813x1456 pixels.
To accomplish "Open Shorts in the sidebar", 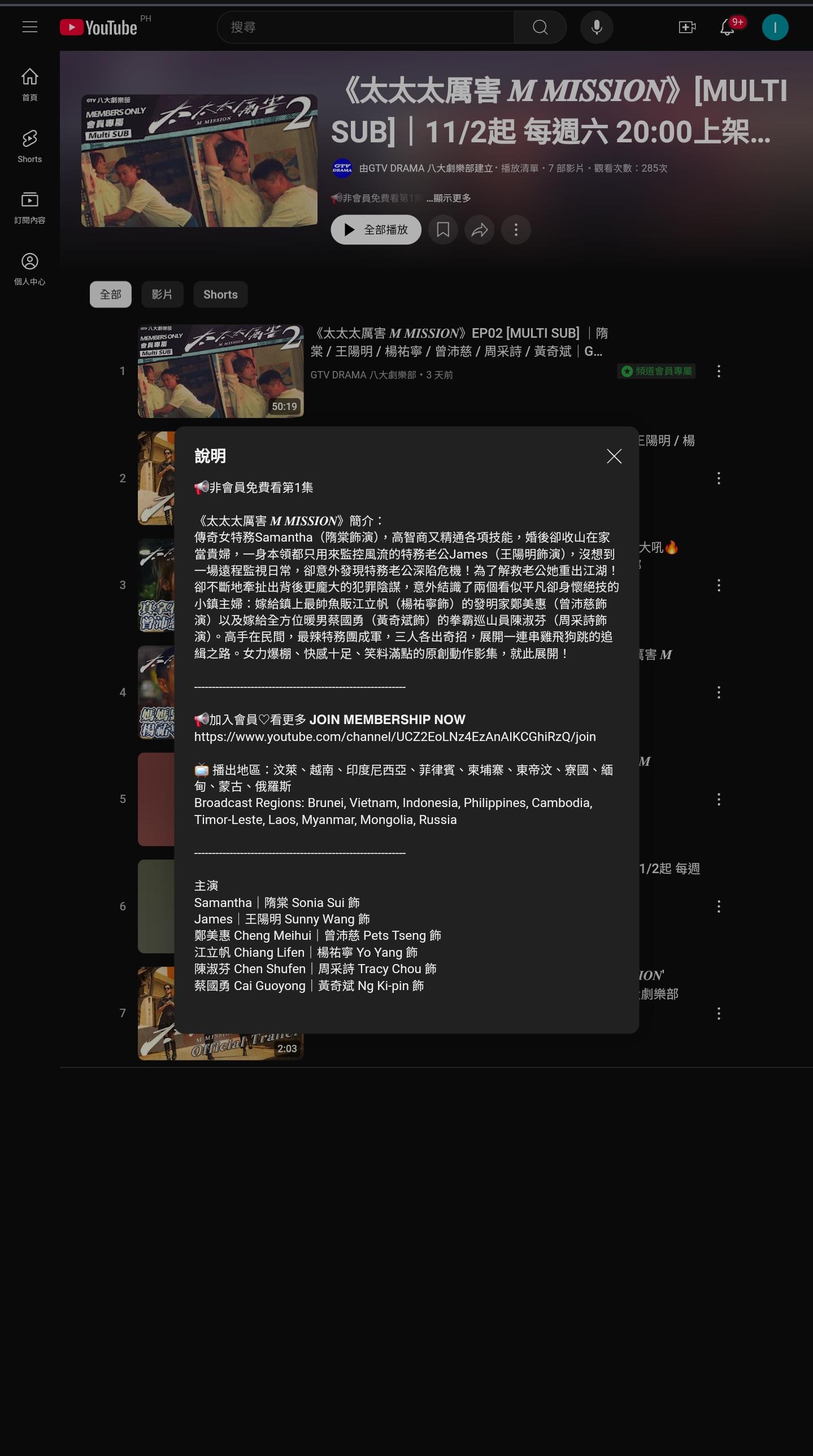I will tap(30, 146).
